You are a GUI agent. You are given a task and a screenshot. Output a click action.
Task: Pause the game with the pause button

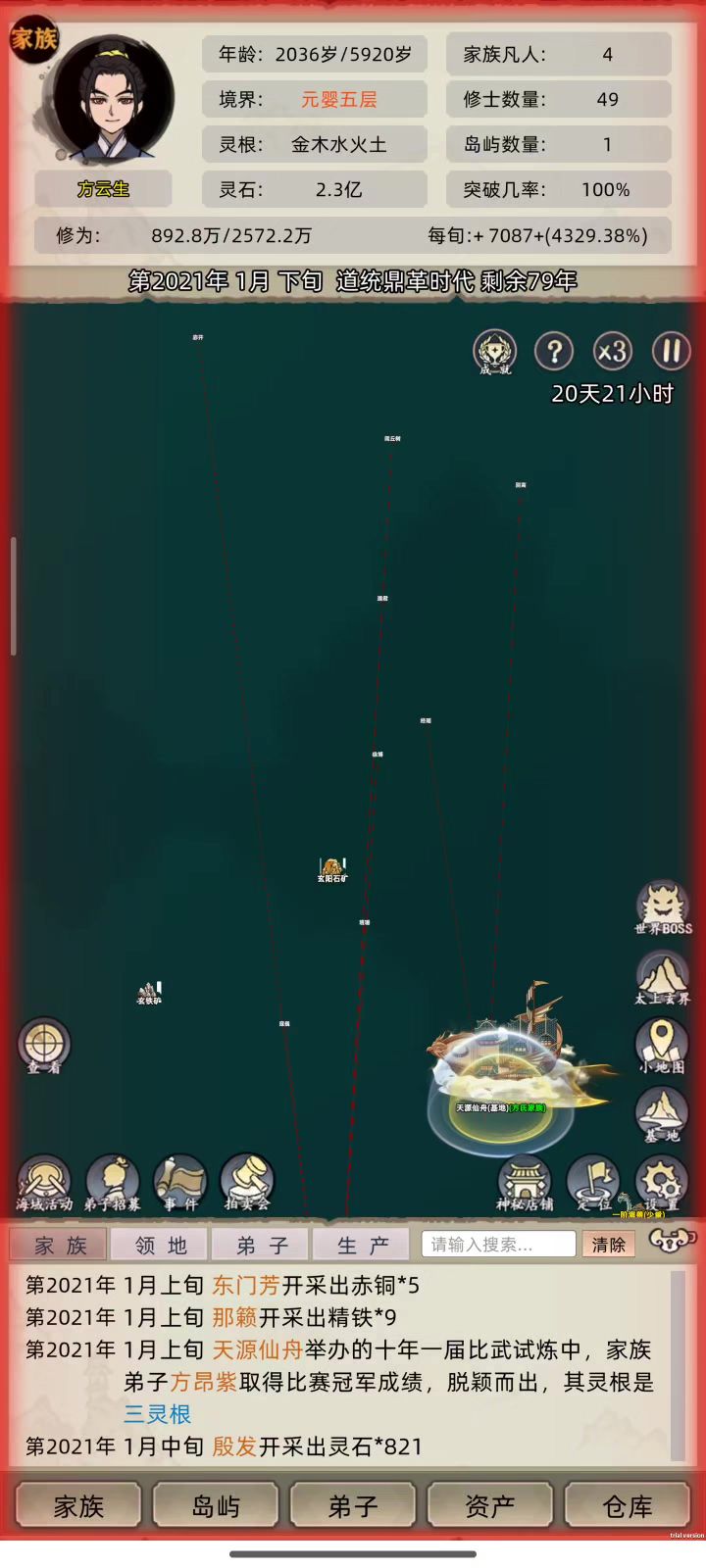[x=672, y=351]
